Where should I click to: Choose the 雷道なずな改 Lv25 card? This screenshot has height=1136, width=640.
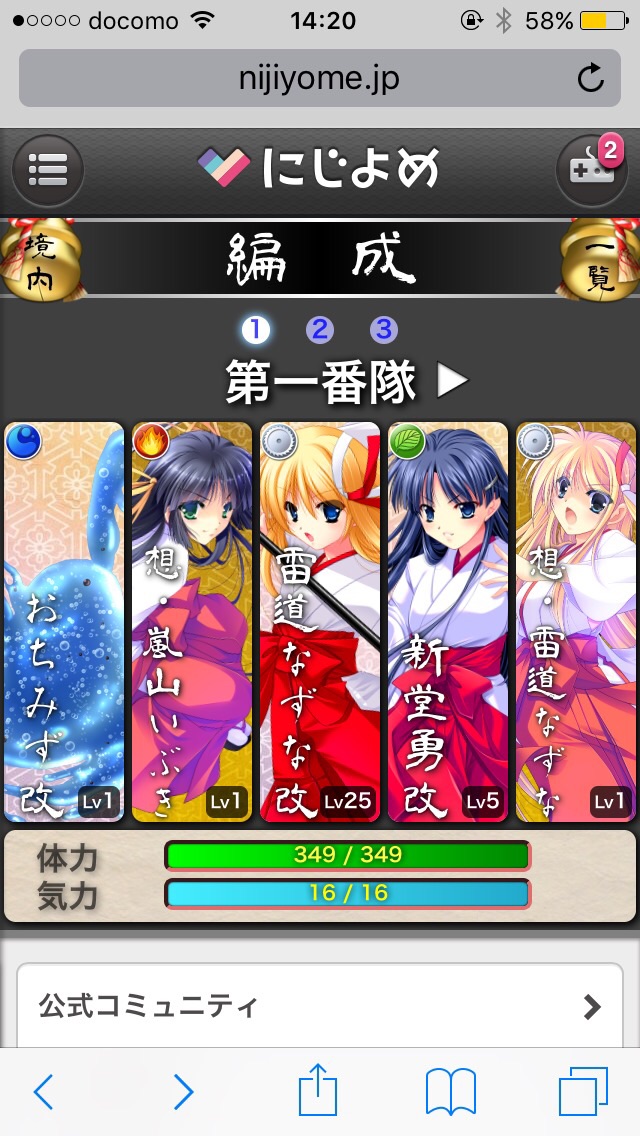(320, 622)
